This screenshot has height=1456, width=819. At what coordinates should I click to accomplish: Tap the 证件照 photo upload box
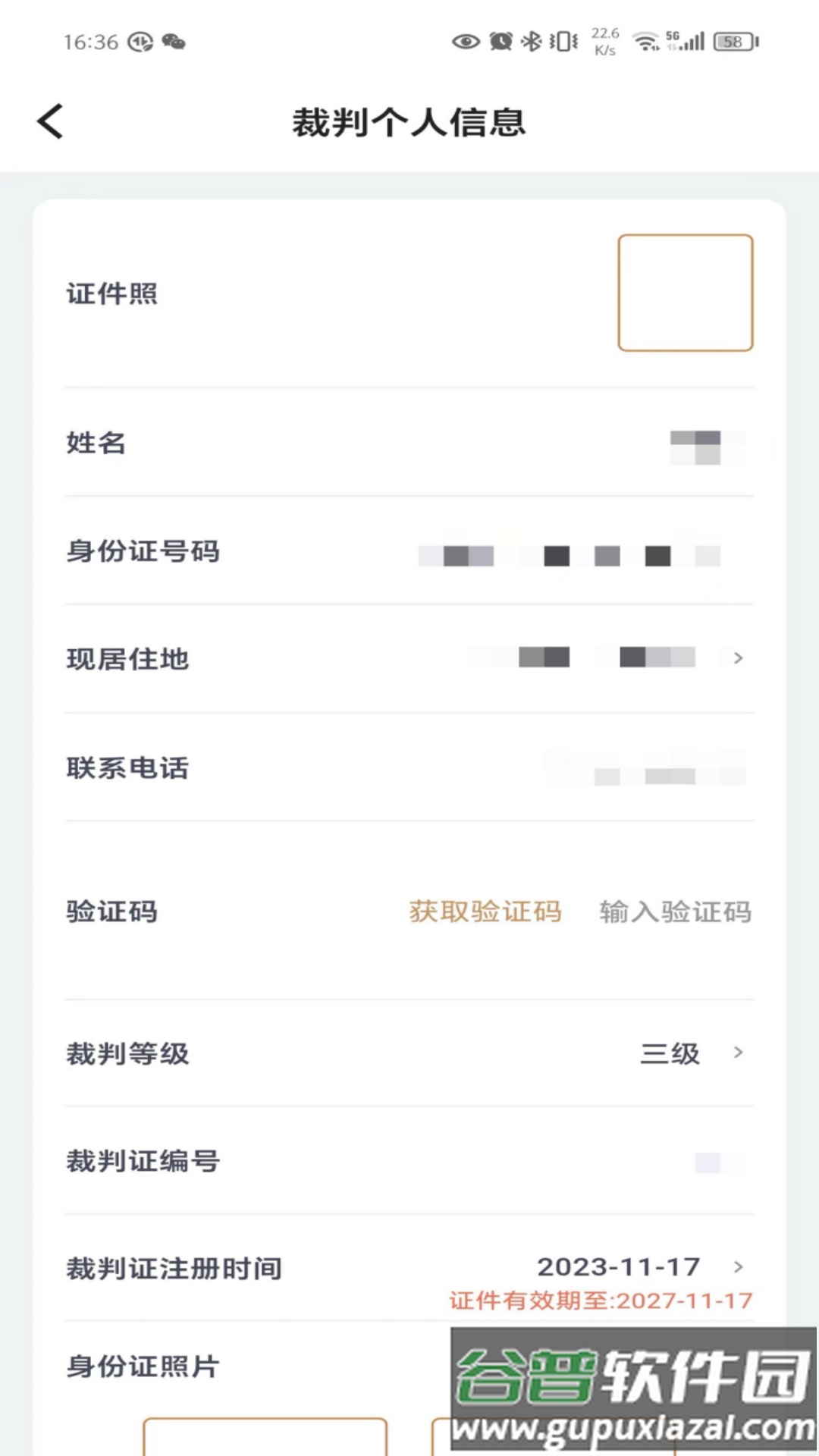685,293
